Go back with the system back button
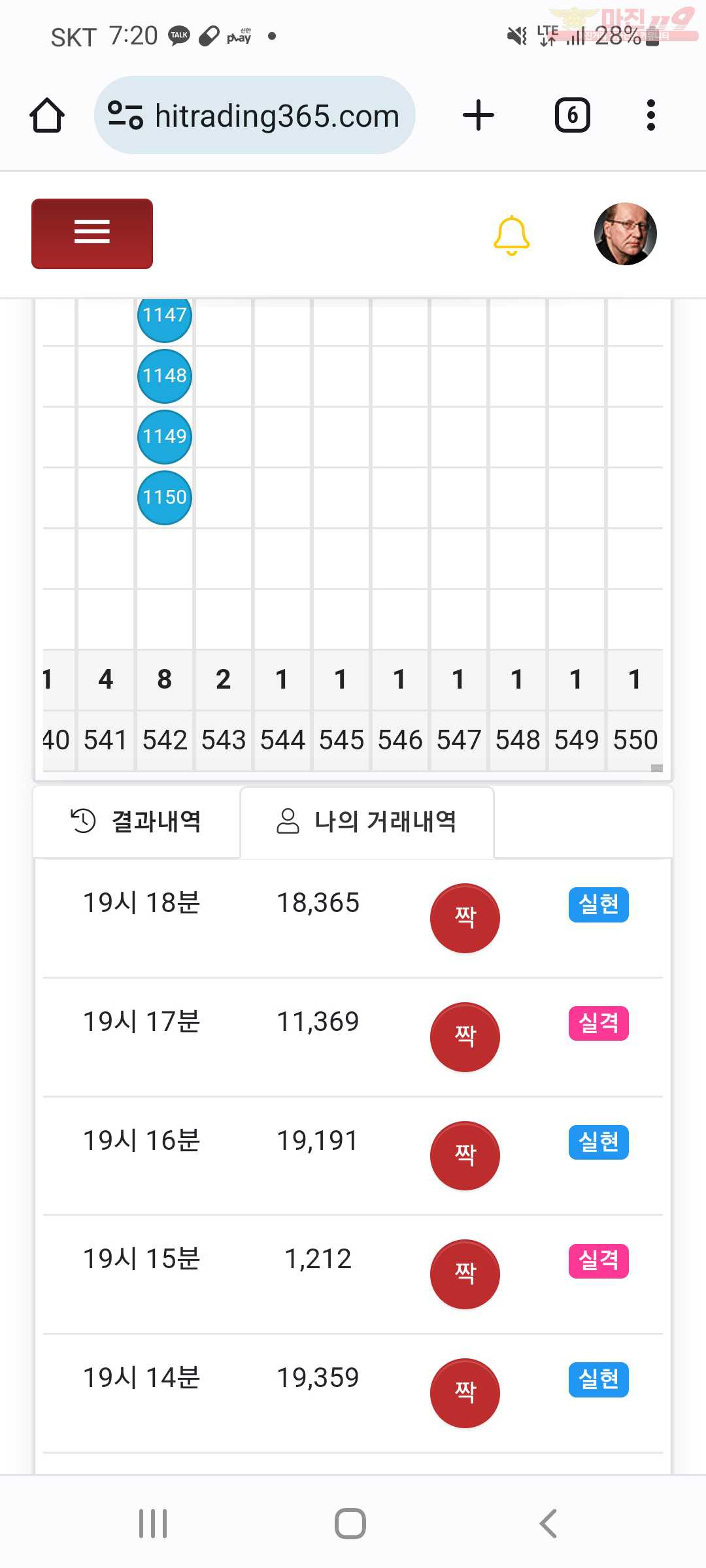The width and height of the screenshot is (706, 1568). tap(548, 1524)
